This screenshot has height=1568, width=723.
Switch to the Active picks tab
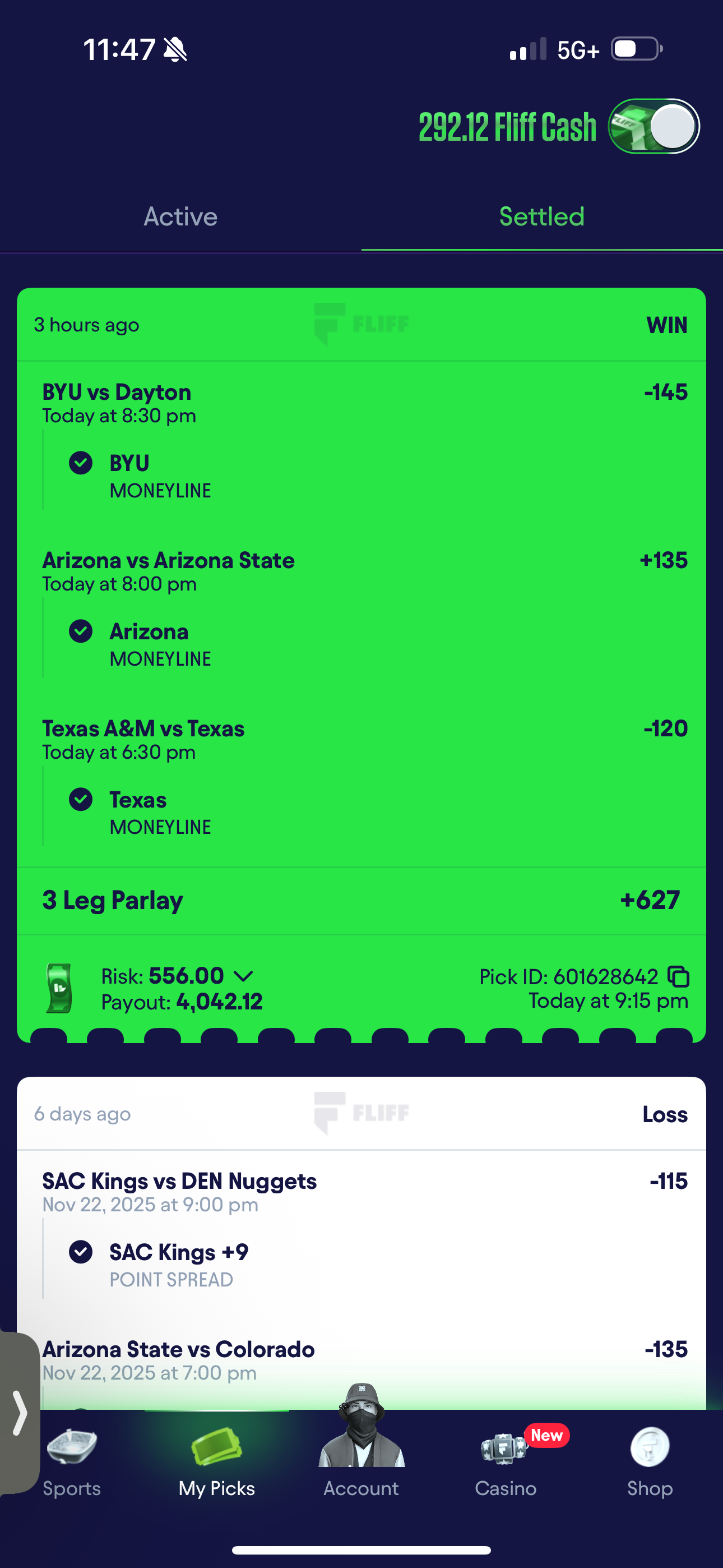click(x=180, y=217)
